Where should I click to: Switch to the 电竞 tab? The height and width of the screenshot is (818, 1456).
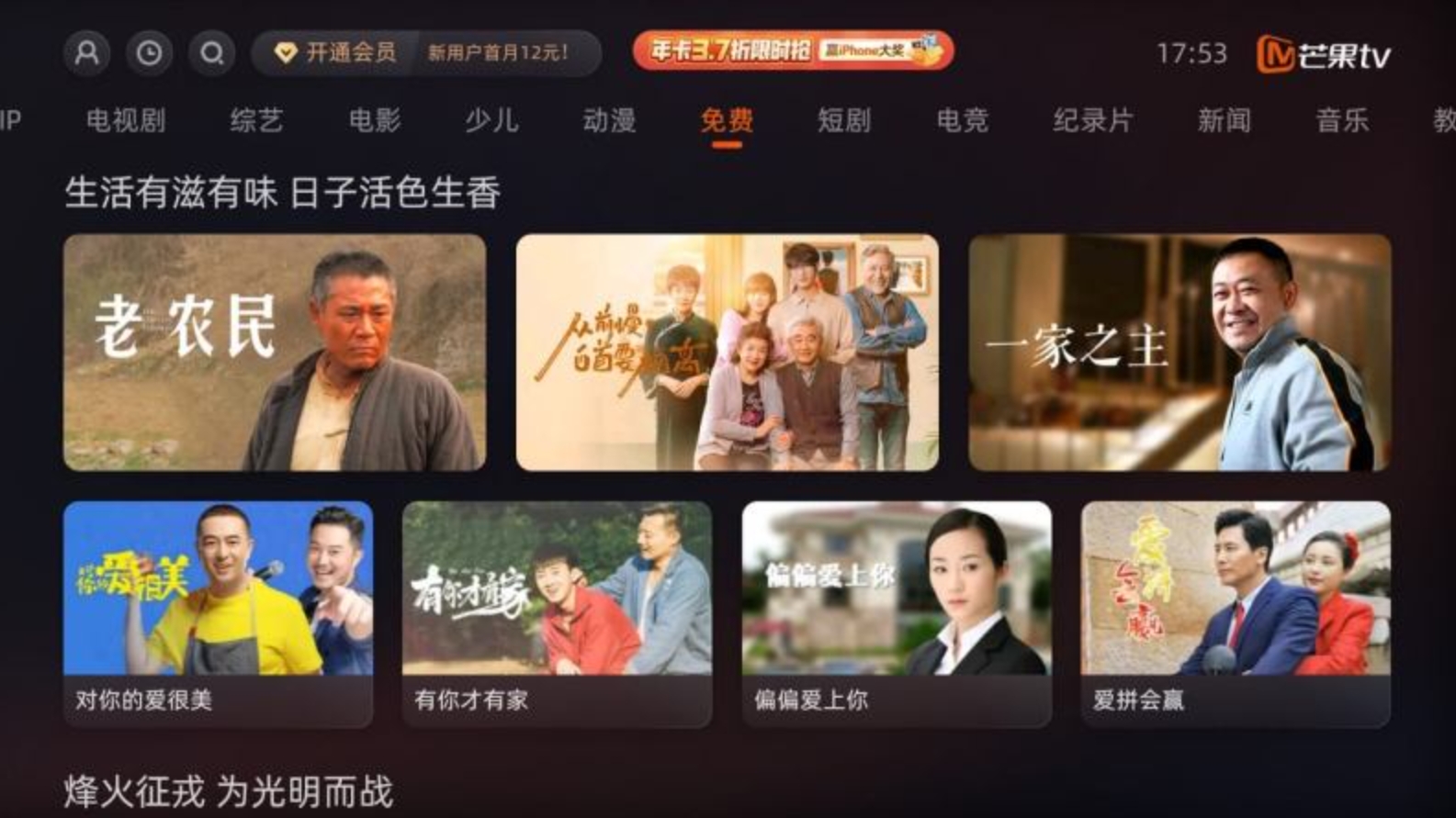point(962,120)
